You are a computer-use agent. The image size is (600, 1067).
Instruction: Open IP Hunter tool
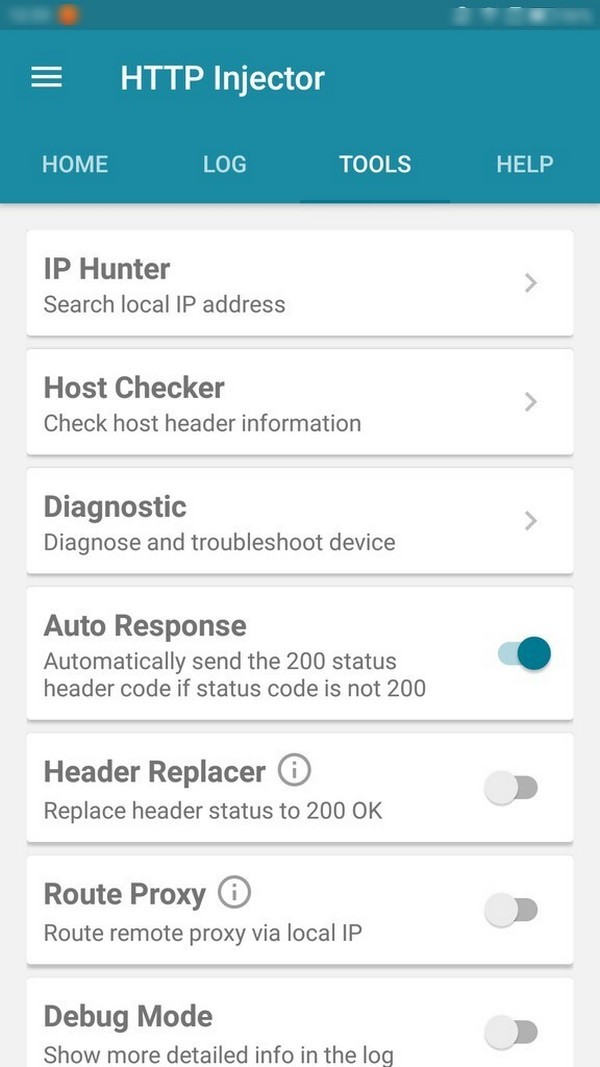coord(300,283)
